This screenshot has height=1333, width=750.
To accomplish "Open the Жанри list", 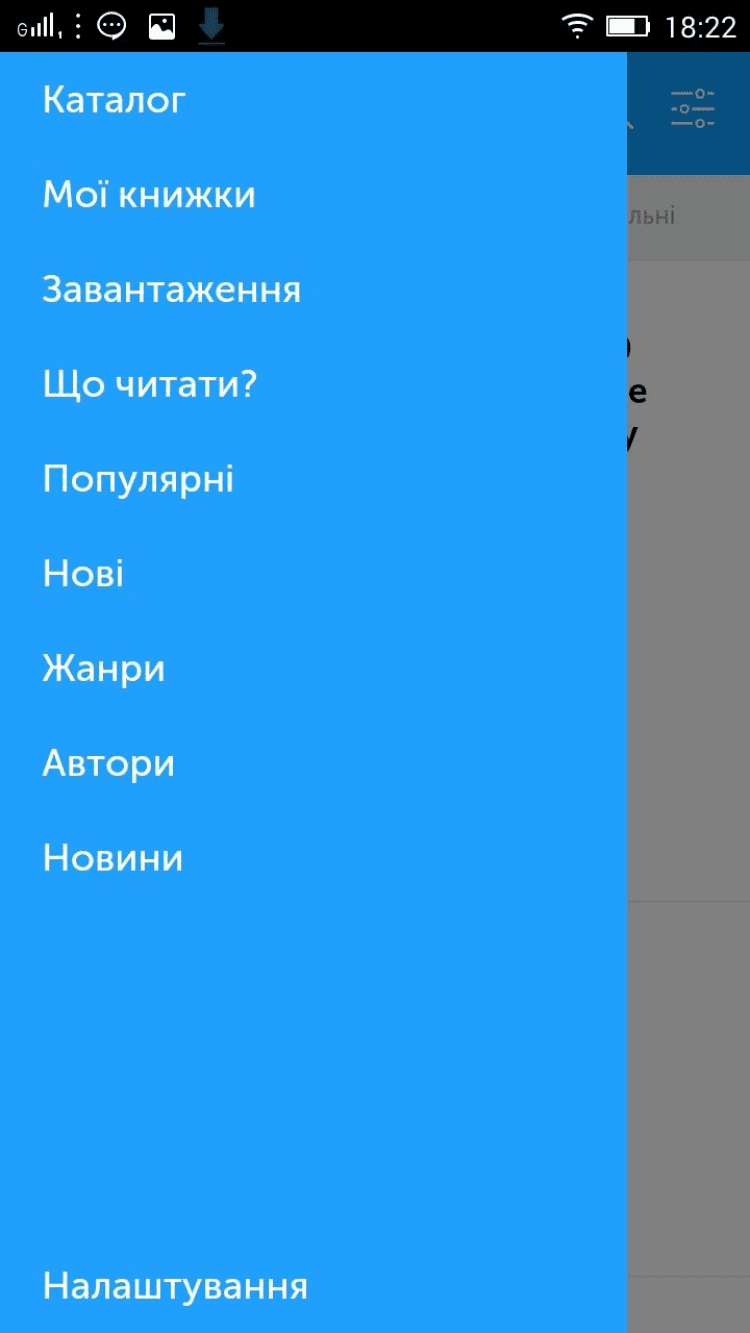I will [x=104, y=668].
